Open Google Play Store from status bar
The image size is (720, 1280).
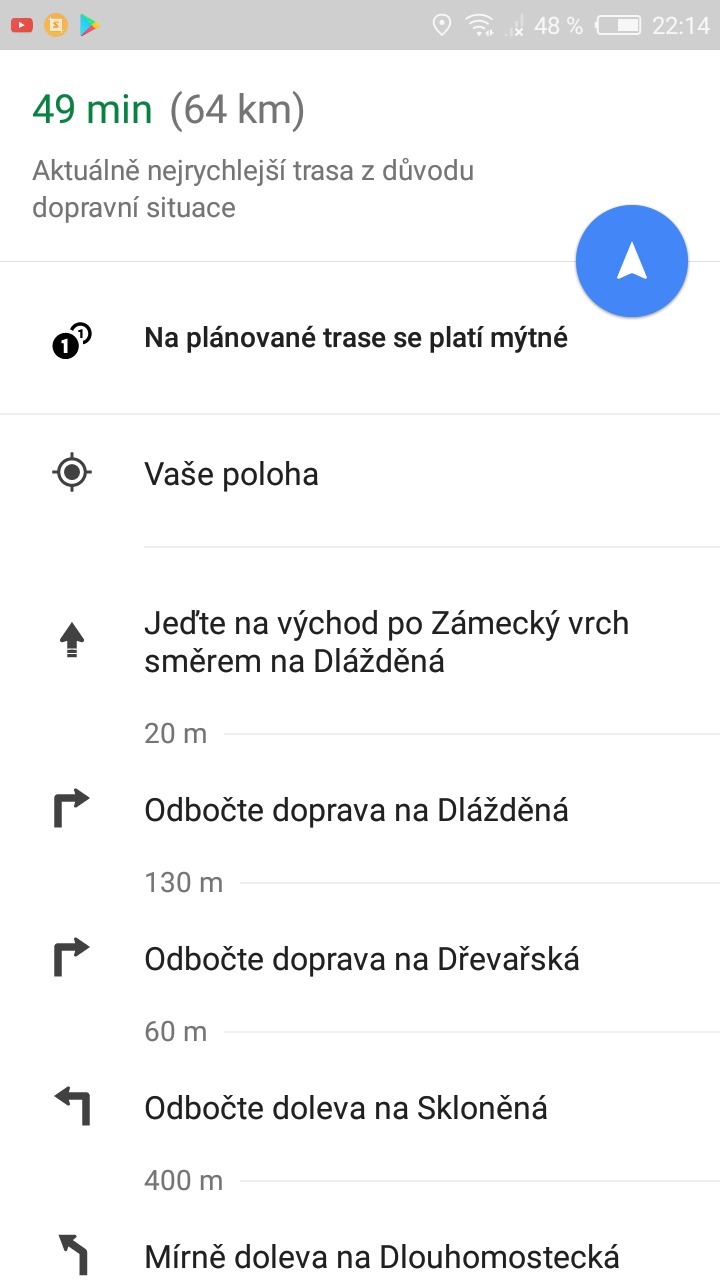tap(89, 25)
